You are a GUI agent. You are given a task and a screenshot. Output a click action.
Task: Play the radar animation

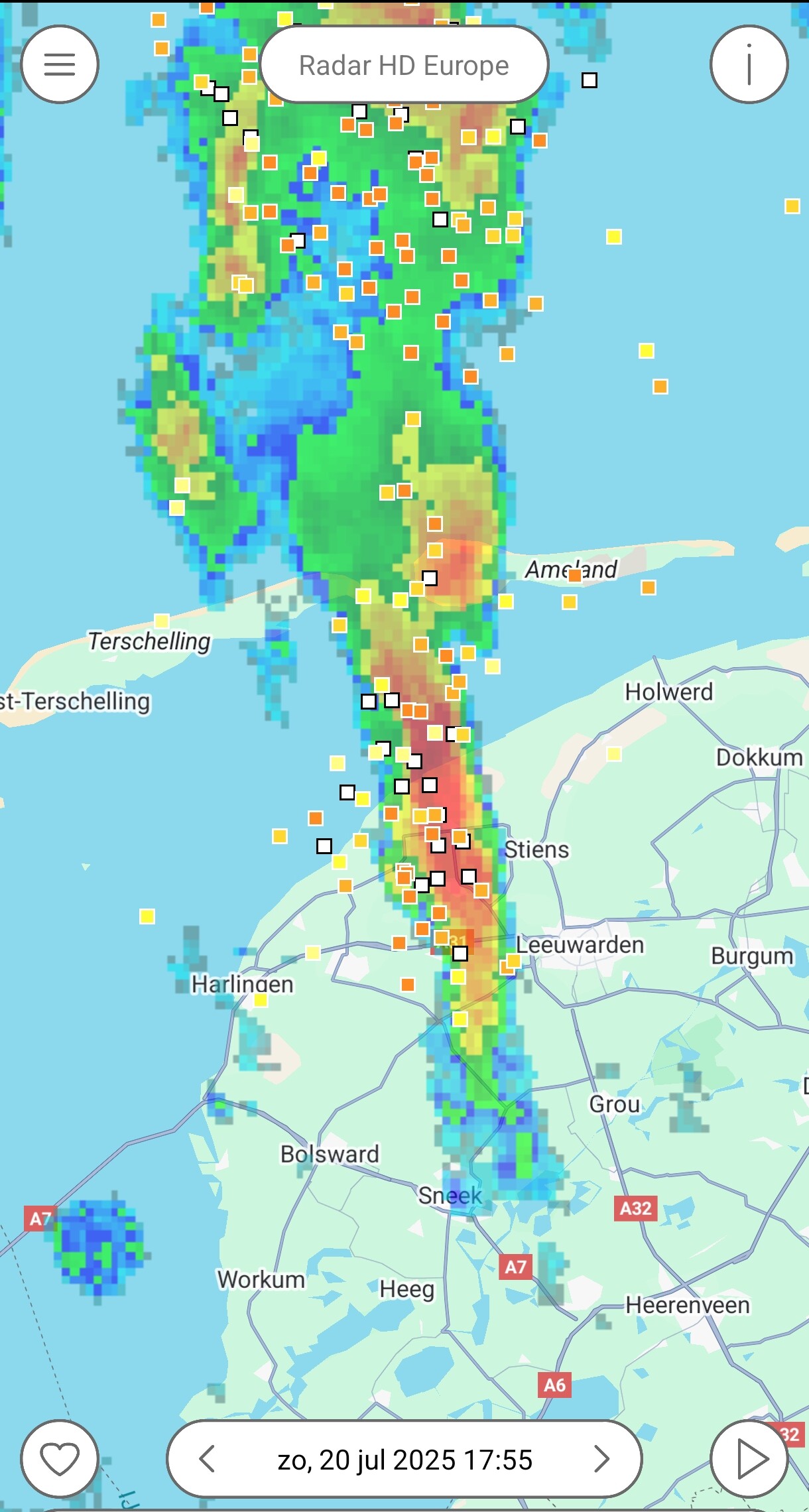point(750,1459)
